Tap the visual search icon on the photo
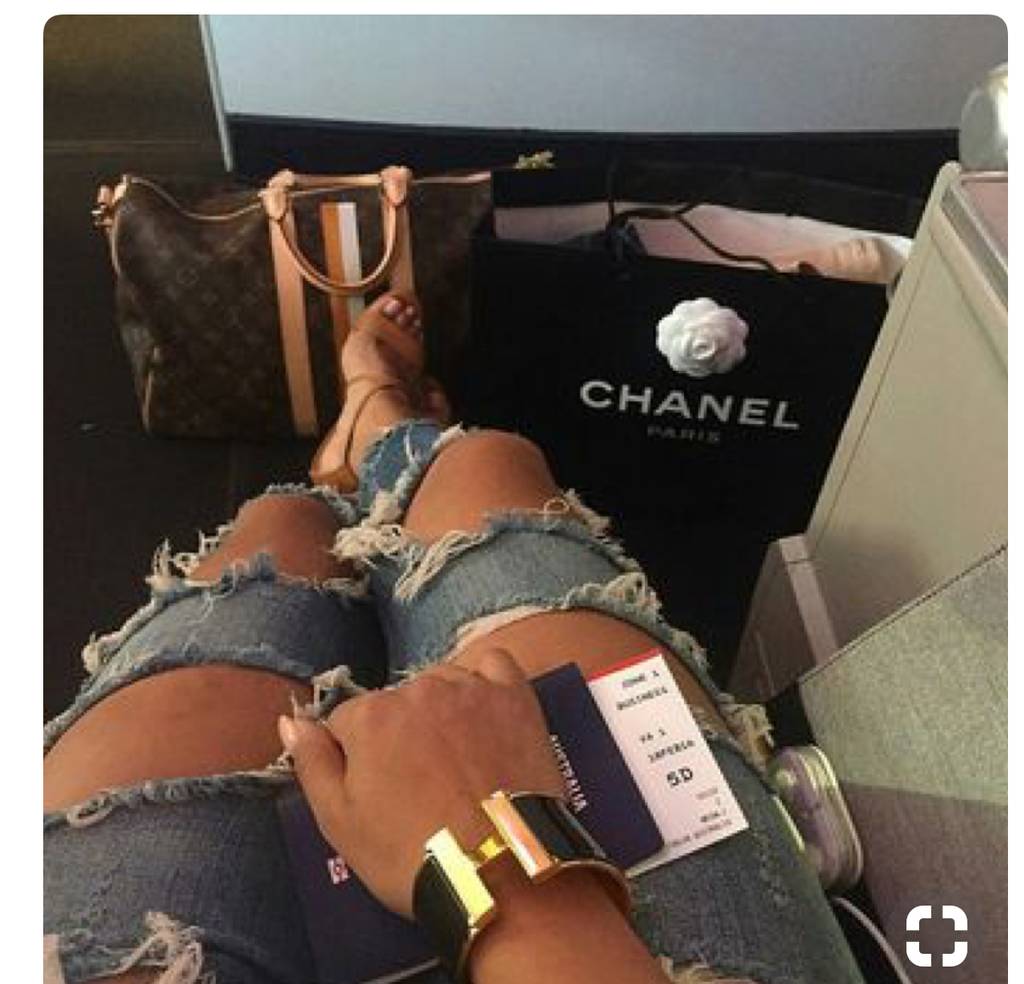This screenshot has height=984, width=1024. coord(936,935)
